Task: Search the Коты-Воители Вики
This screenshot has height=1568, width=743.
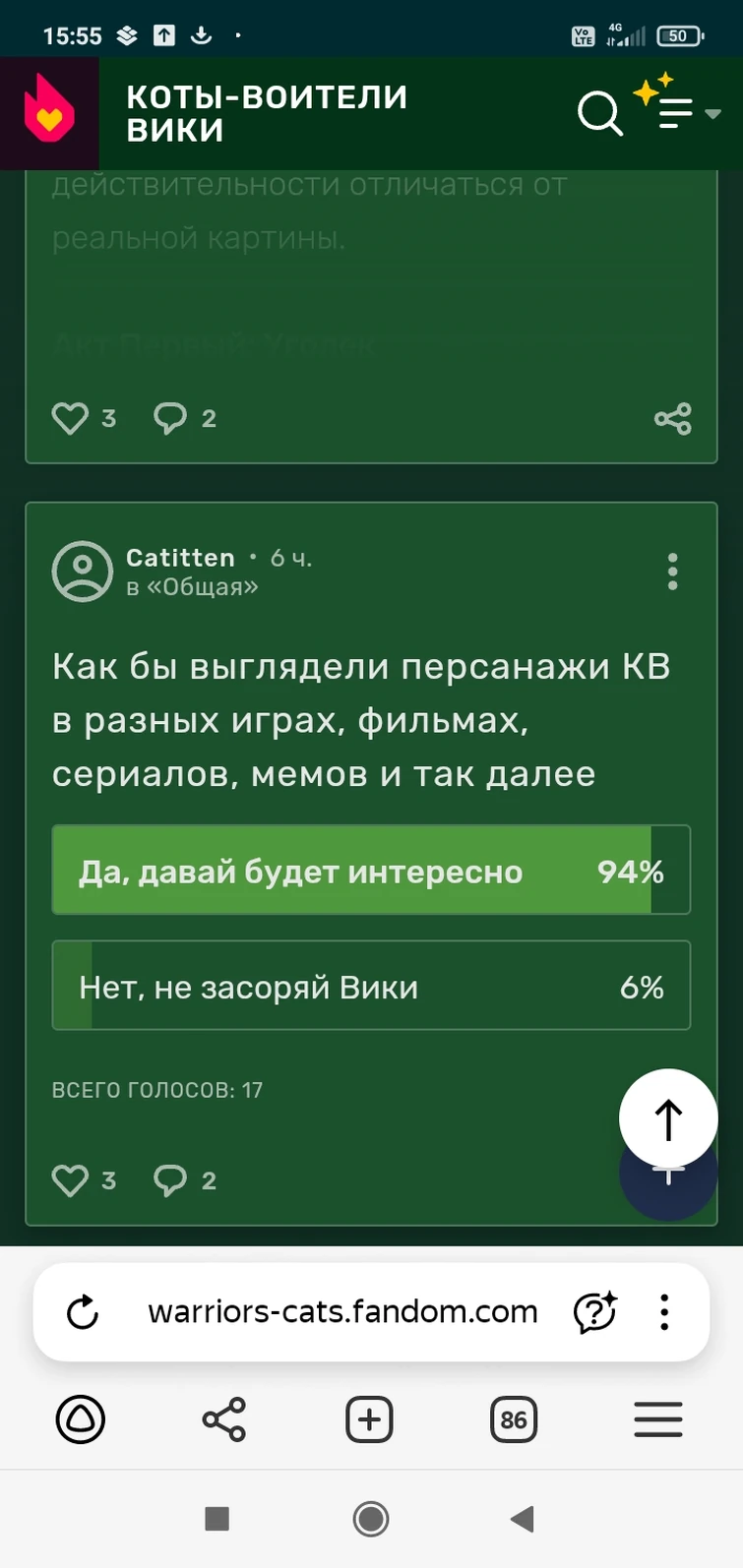Action: click(x=599, y=113)
